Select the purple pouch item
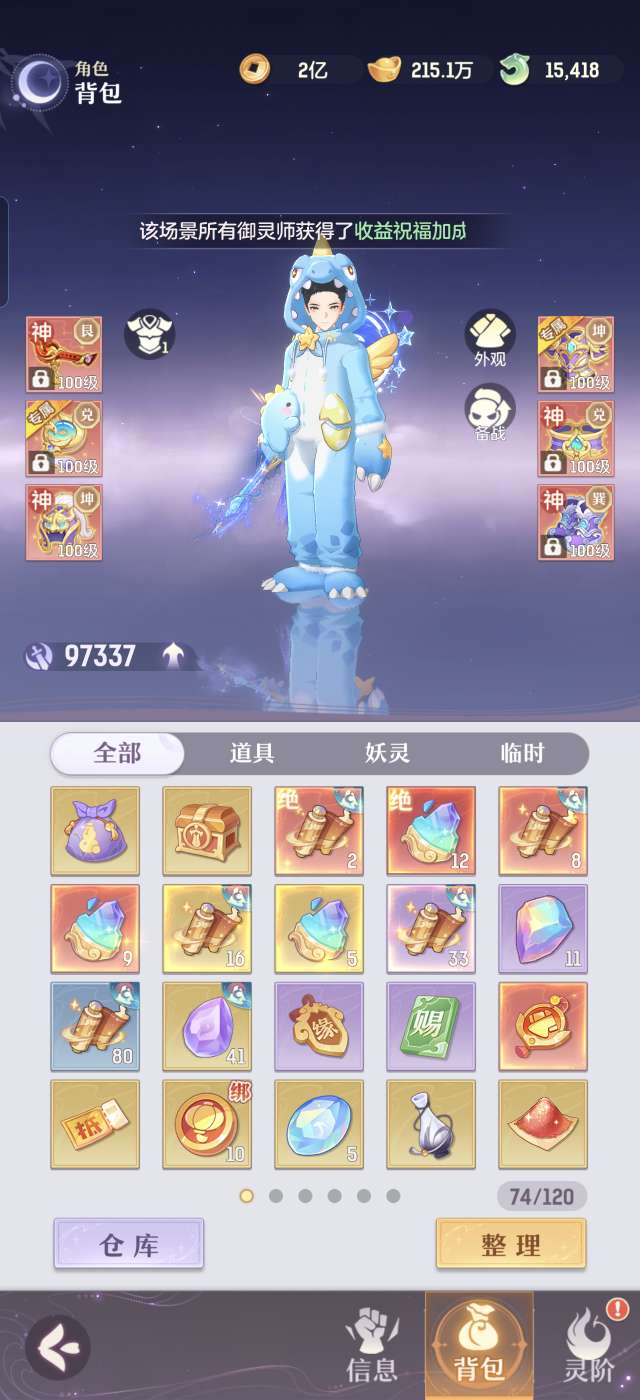This screenshot has width=640, height=1400. click(x=95, y=831)
